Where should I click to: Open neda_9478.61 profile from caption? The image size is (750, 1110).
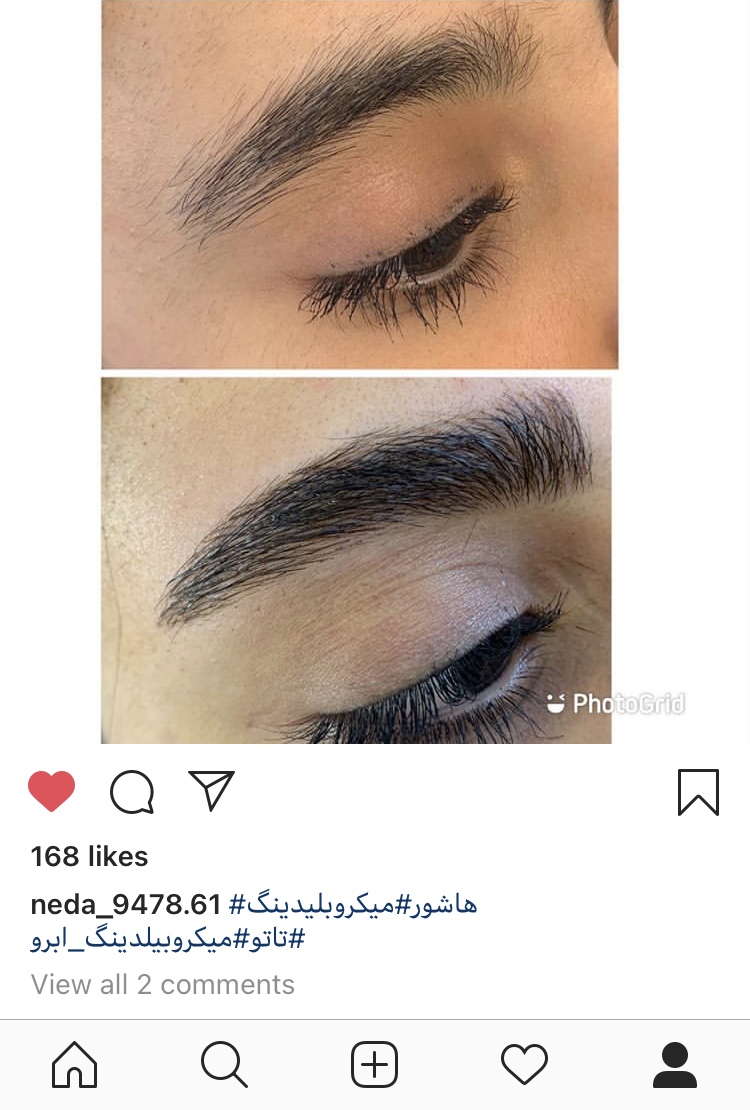point(125,906)
